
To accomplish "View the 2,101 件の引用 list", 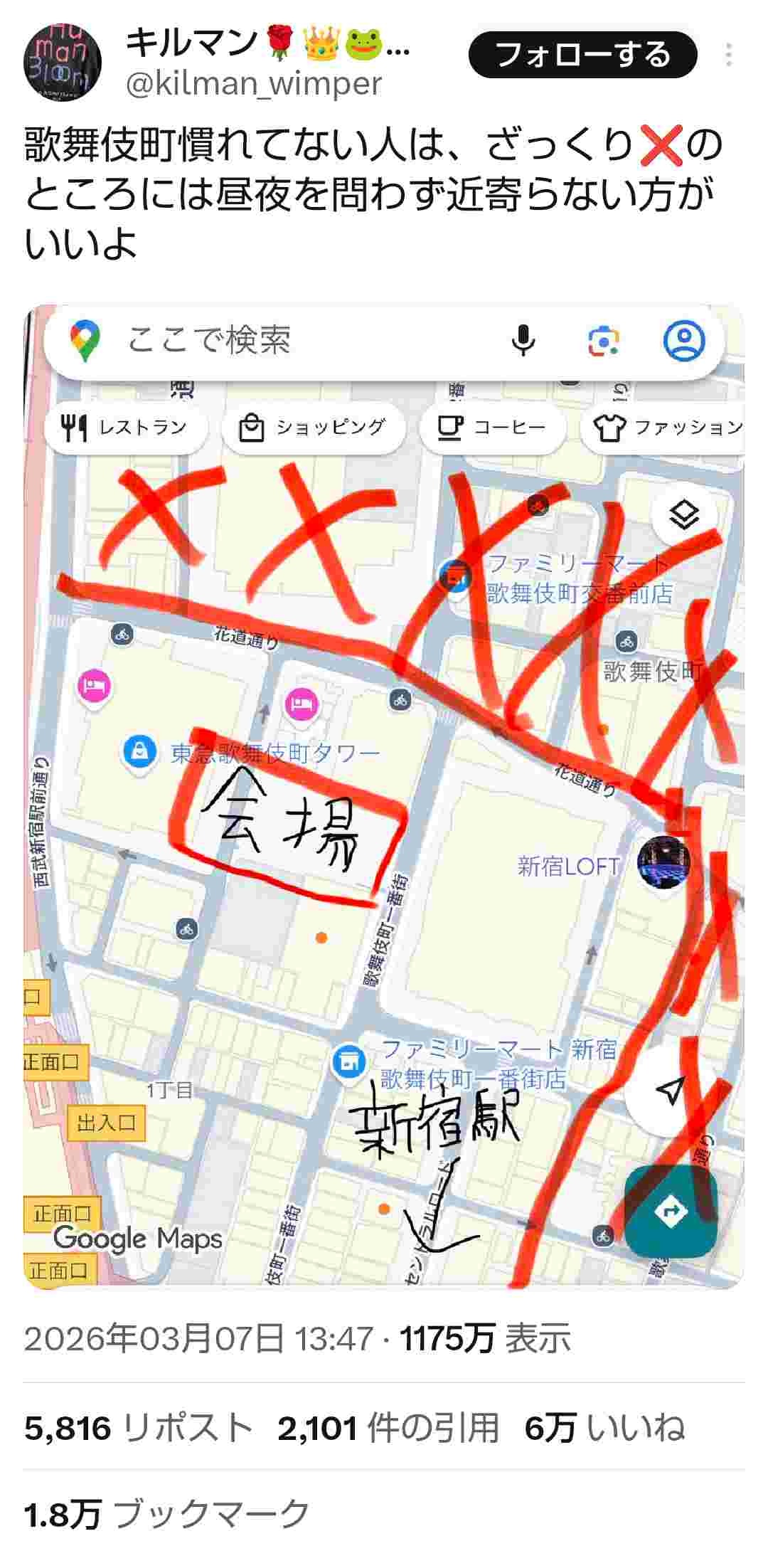I will click(x=388, y=1428).
